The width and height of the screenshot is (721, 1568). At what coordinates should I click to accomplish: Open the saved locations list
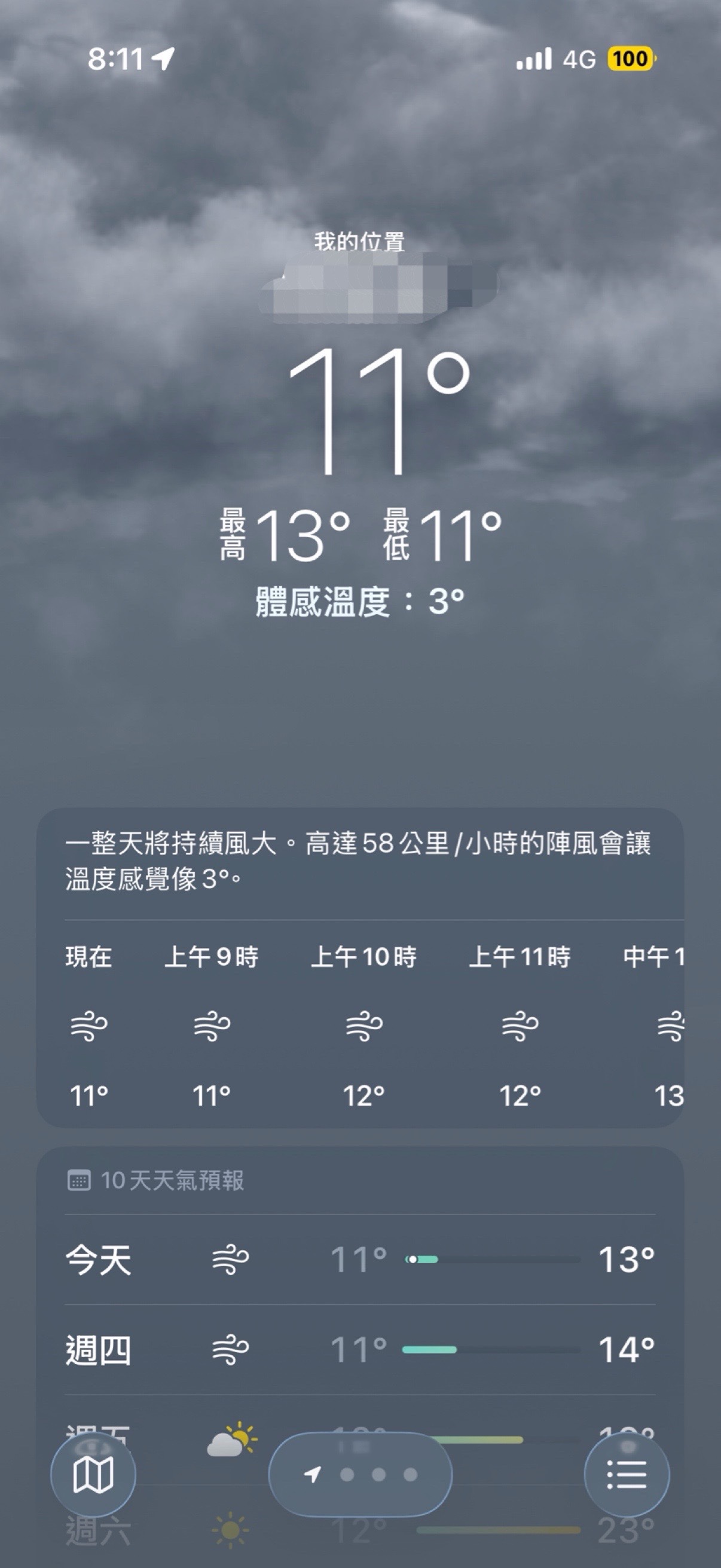(x=627, y=1474)
